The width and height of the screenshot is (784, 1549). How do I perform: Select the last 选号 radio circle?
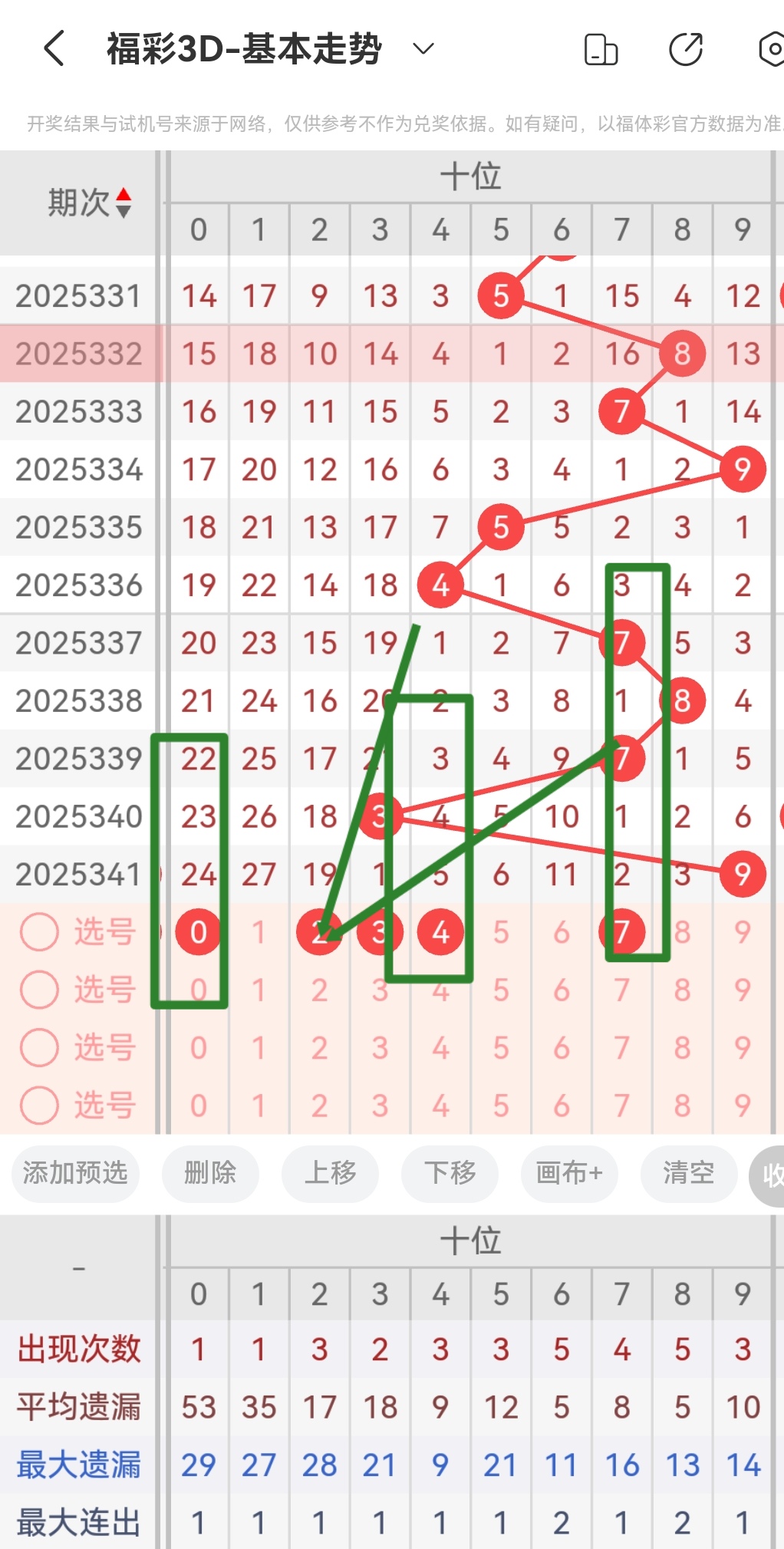(39, 1105)
